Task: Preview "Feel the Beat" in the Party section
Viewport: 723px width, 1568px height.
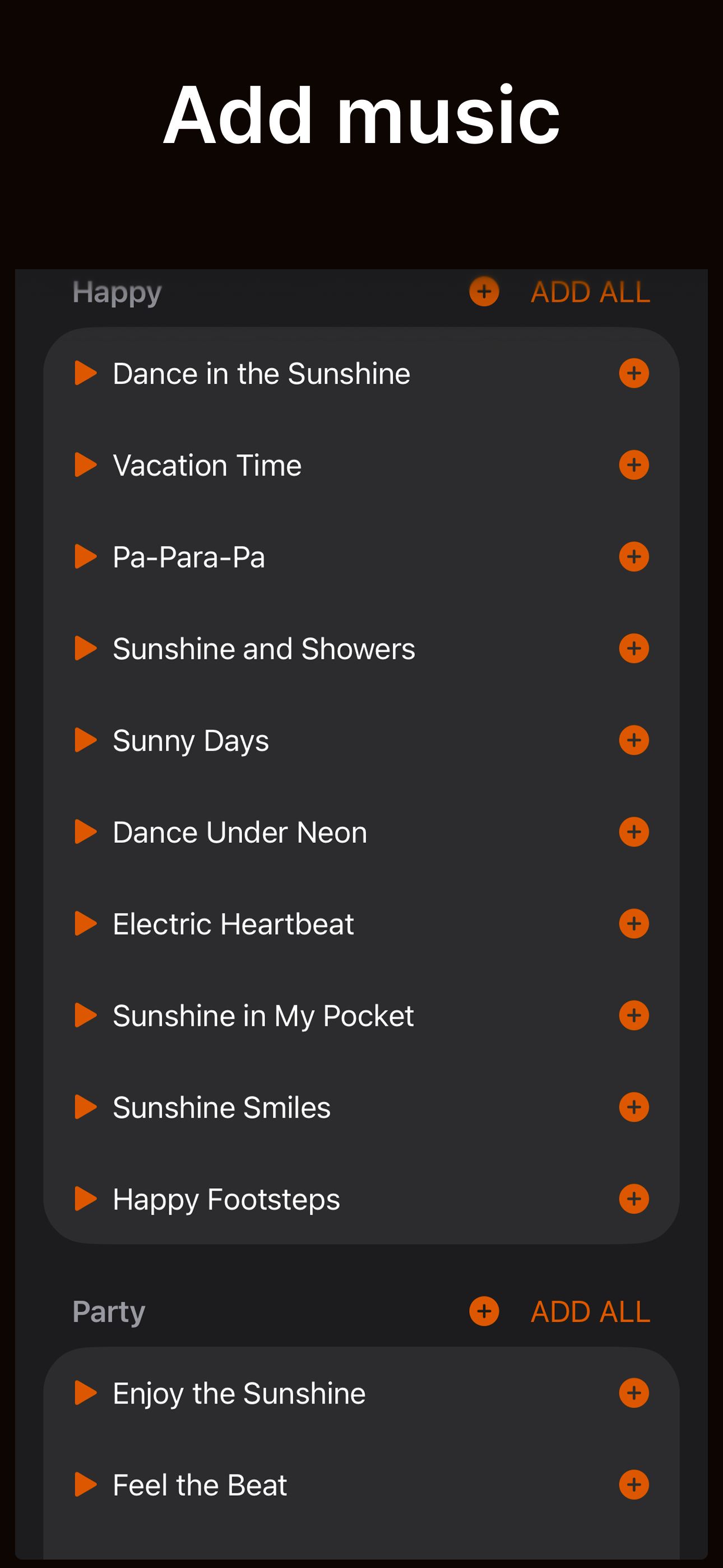Action: point(86,1485)
